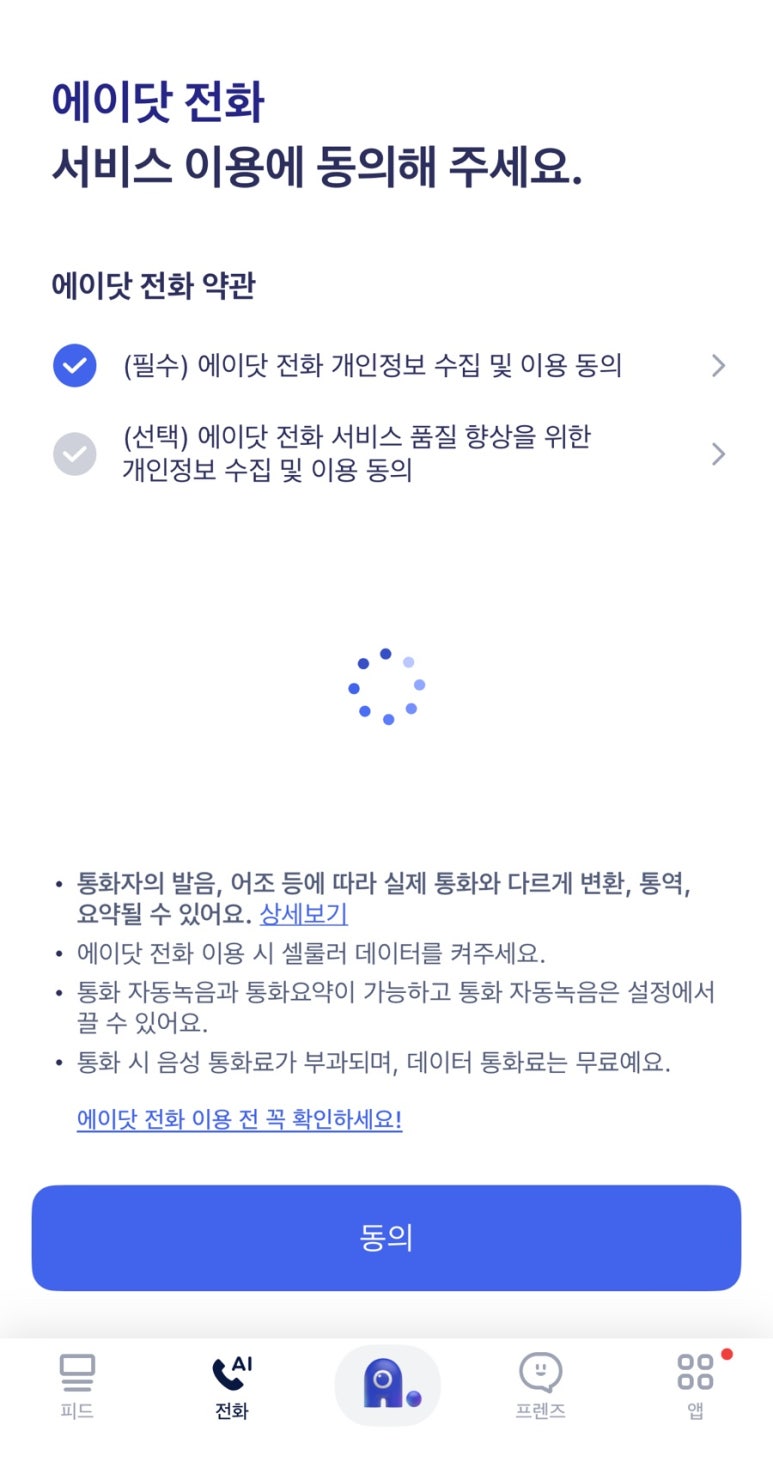Image resolution: width=773 pixels, height=1462 pixels.
Task: Open the 상세보기 link
Action: pos(303,913)
